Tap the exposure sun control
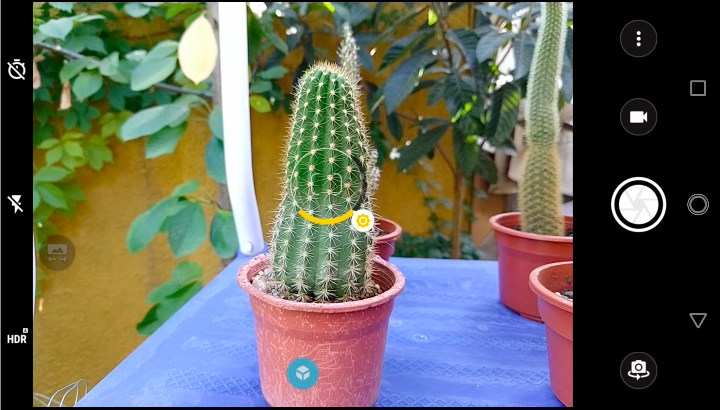 coord(363,221)
